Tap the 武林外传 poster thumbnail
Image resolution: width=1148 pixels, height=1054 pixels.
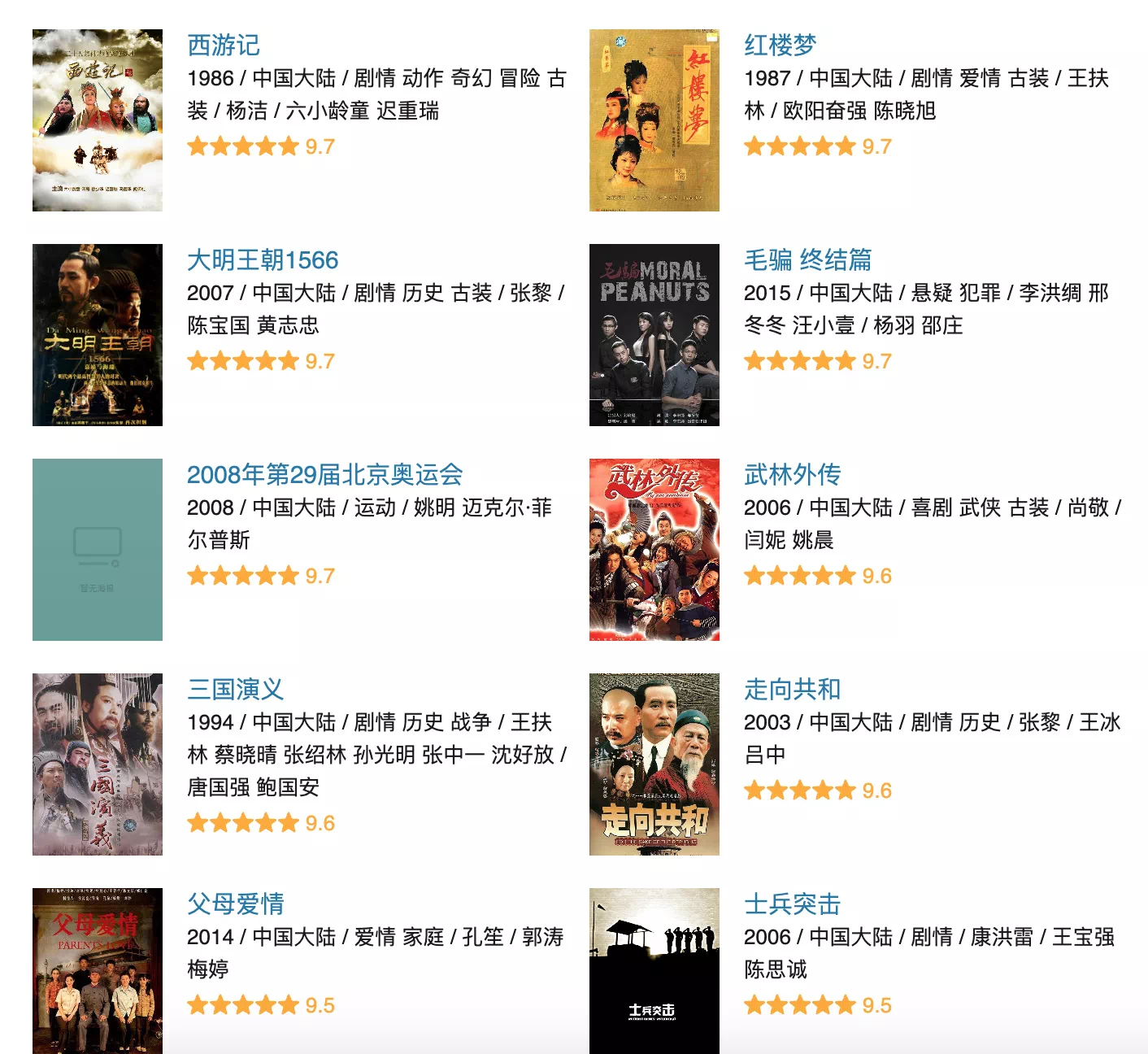coord(654,550)
